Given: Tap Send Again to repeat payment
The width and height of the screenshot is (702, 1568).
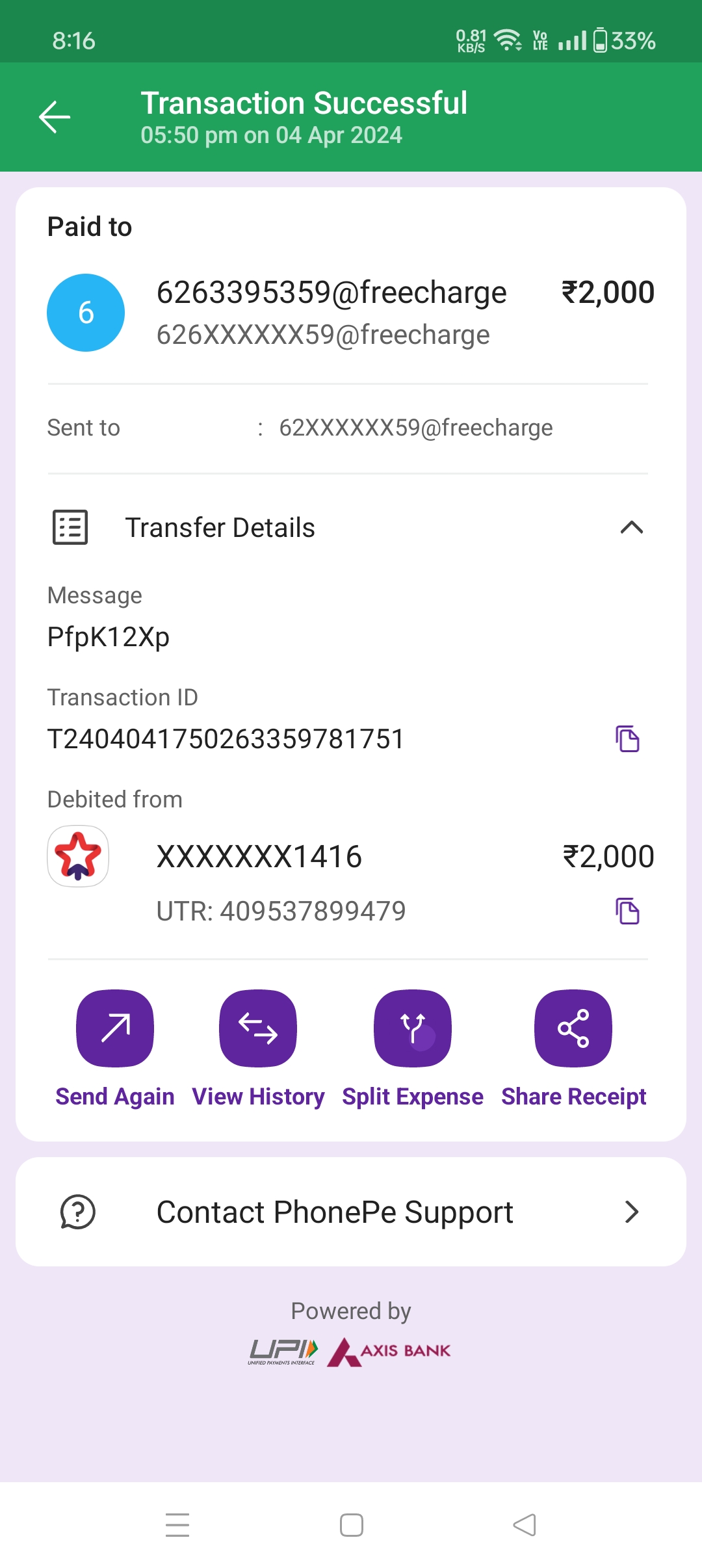Looking at the screenshot, I should coord(115,1029).
